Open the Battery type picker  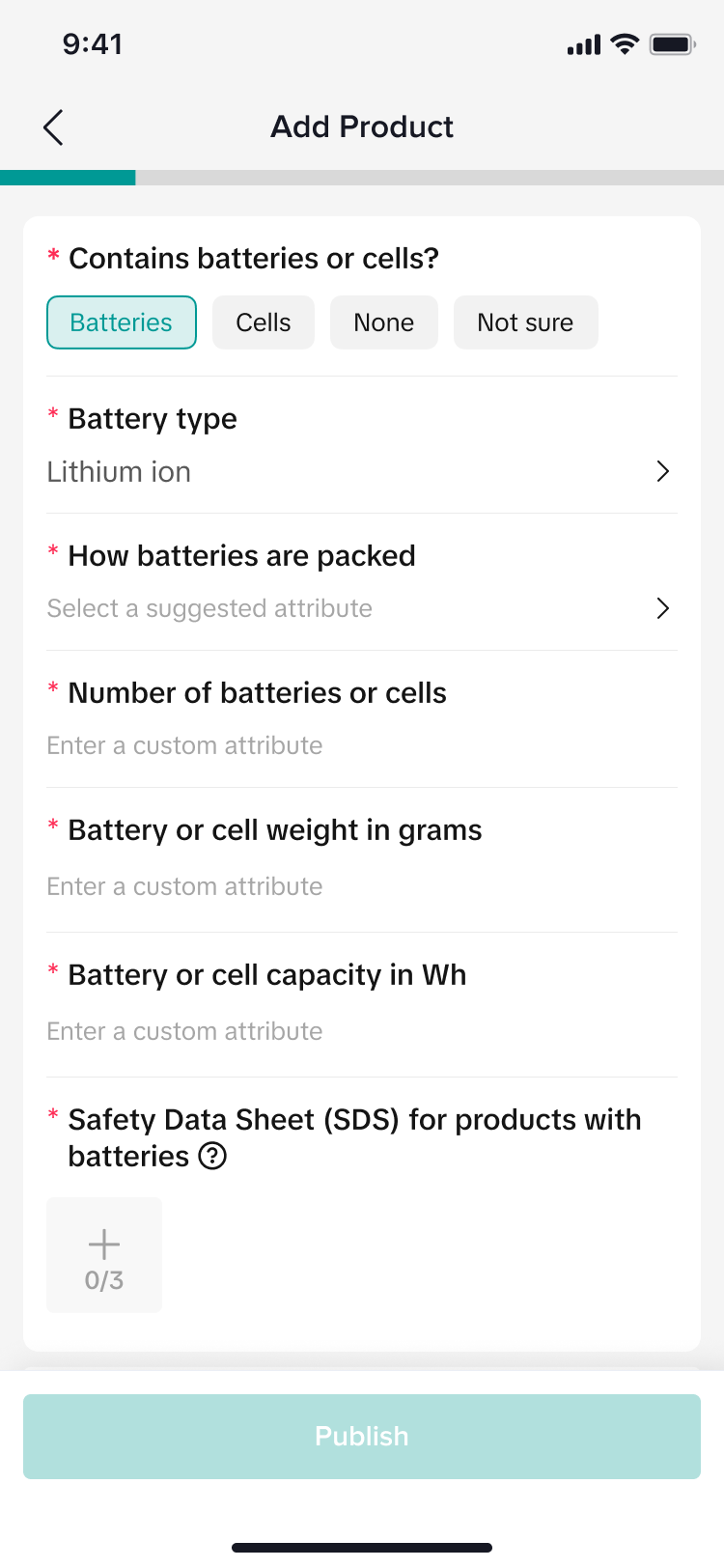pyautogui.click(x=362, y=472)
